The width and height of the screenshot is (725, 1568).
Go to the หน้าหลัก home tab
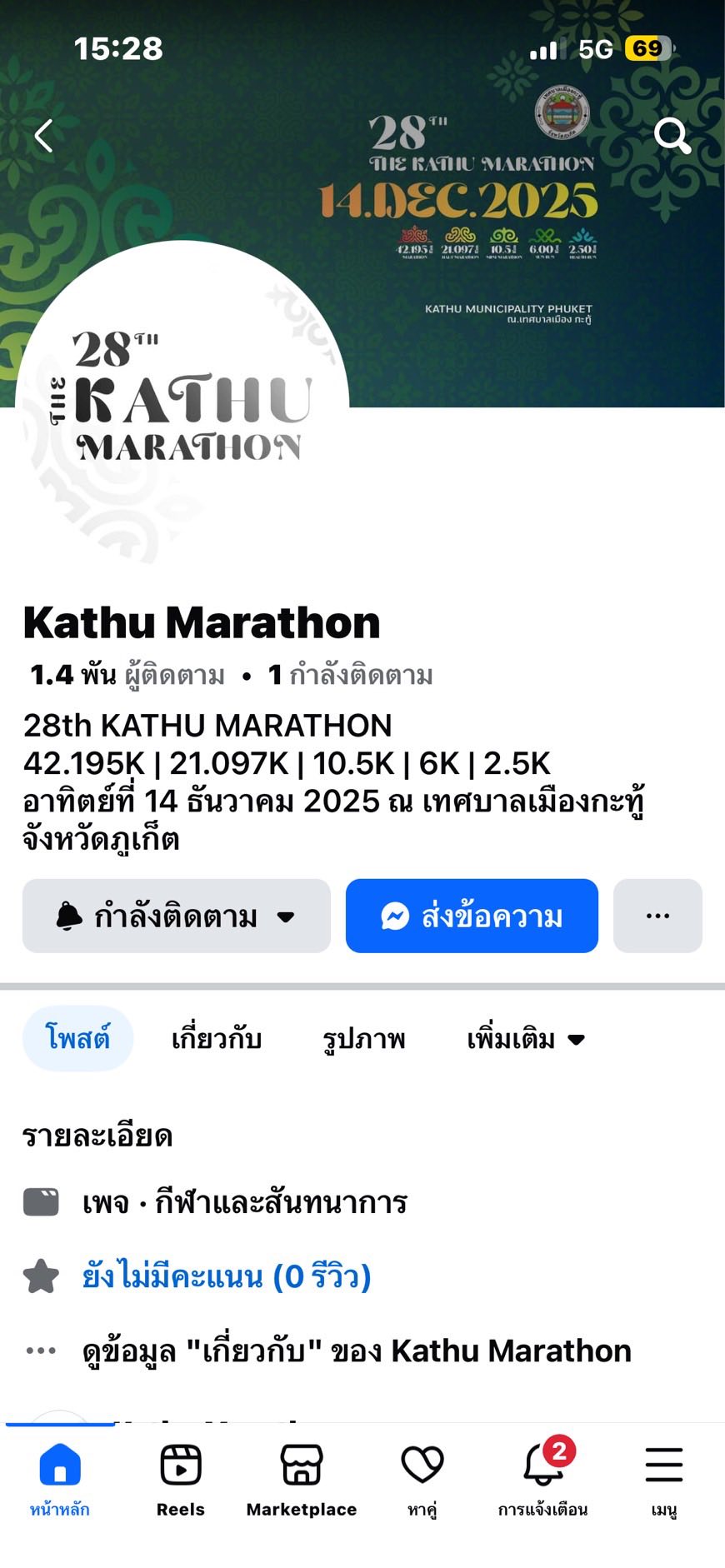[60, 1481]
